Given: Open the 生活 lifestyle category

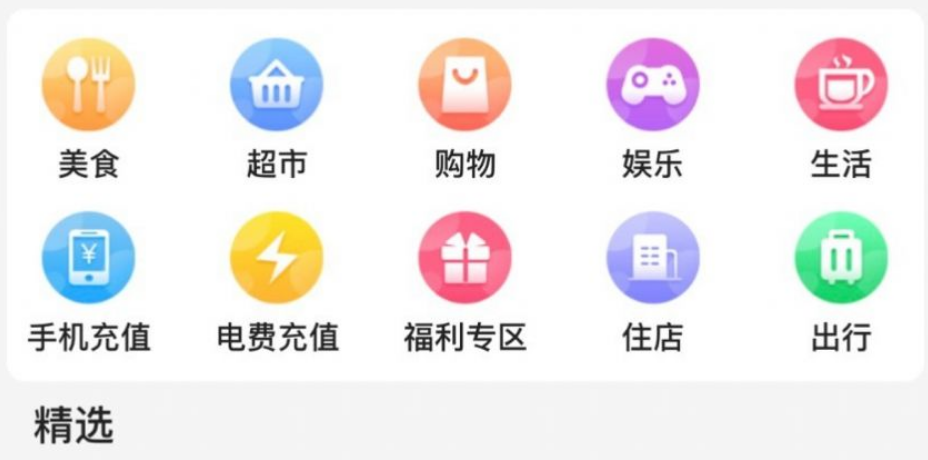Looking at the screenshot, I should (x=841, y=85).
